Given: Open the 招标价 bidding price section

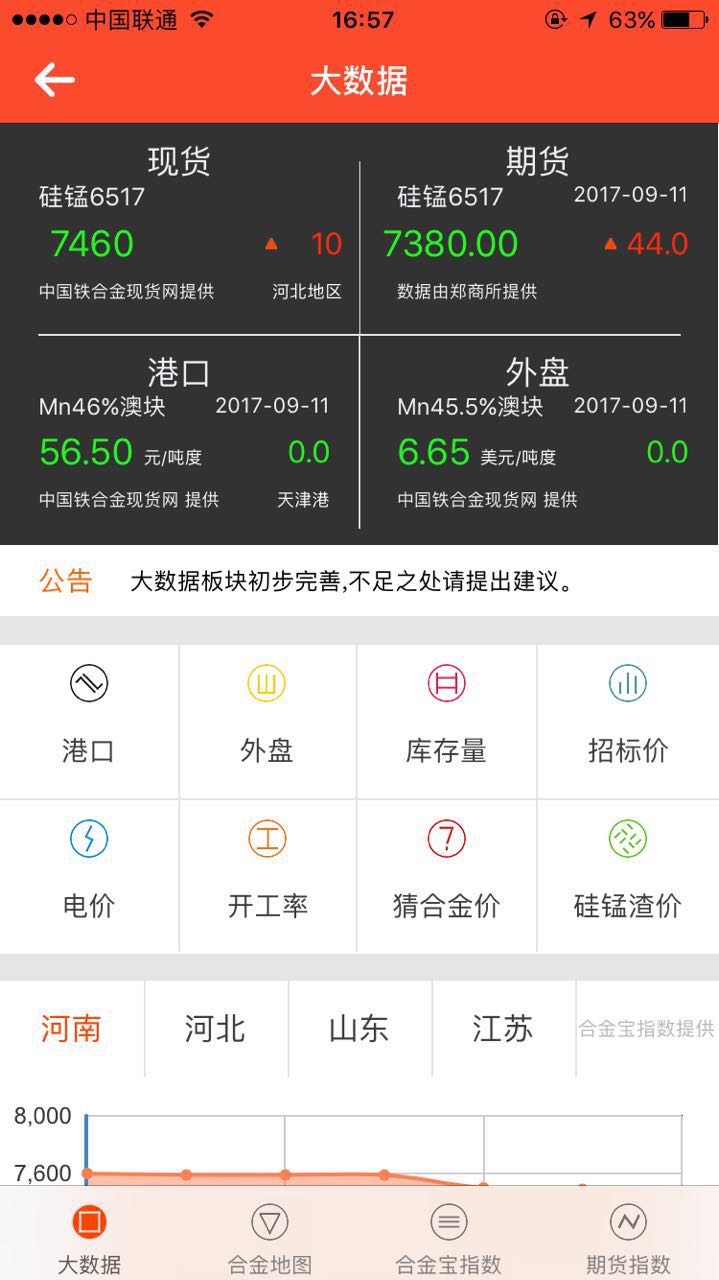Looking at the screenshot, I should point(628,720).
